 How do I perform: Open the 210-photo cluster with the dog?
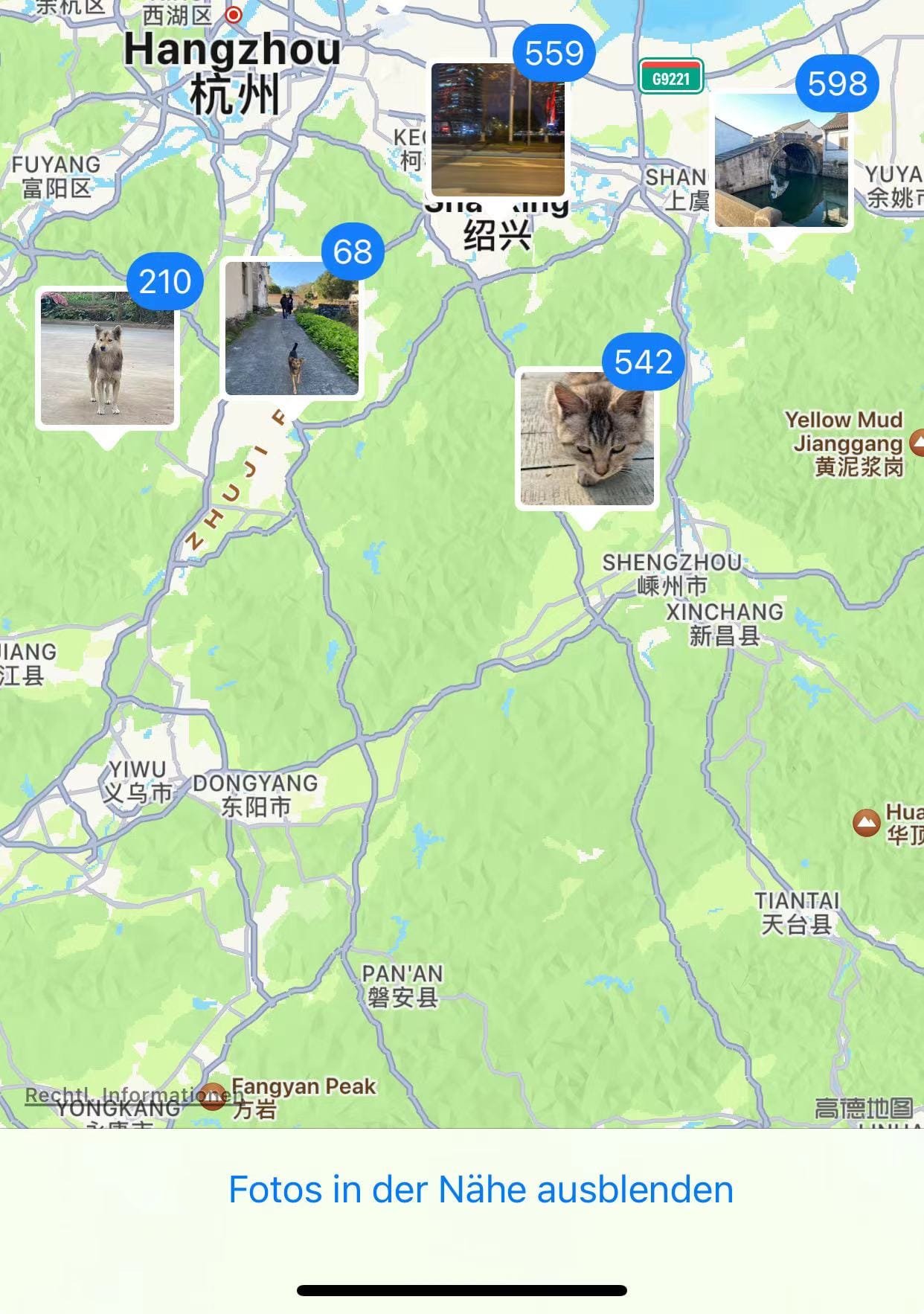pos(107,359)
